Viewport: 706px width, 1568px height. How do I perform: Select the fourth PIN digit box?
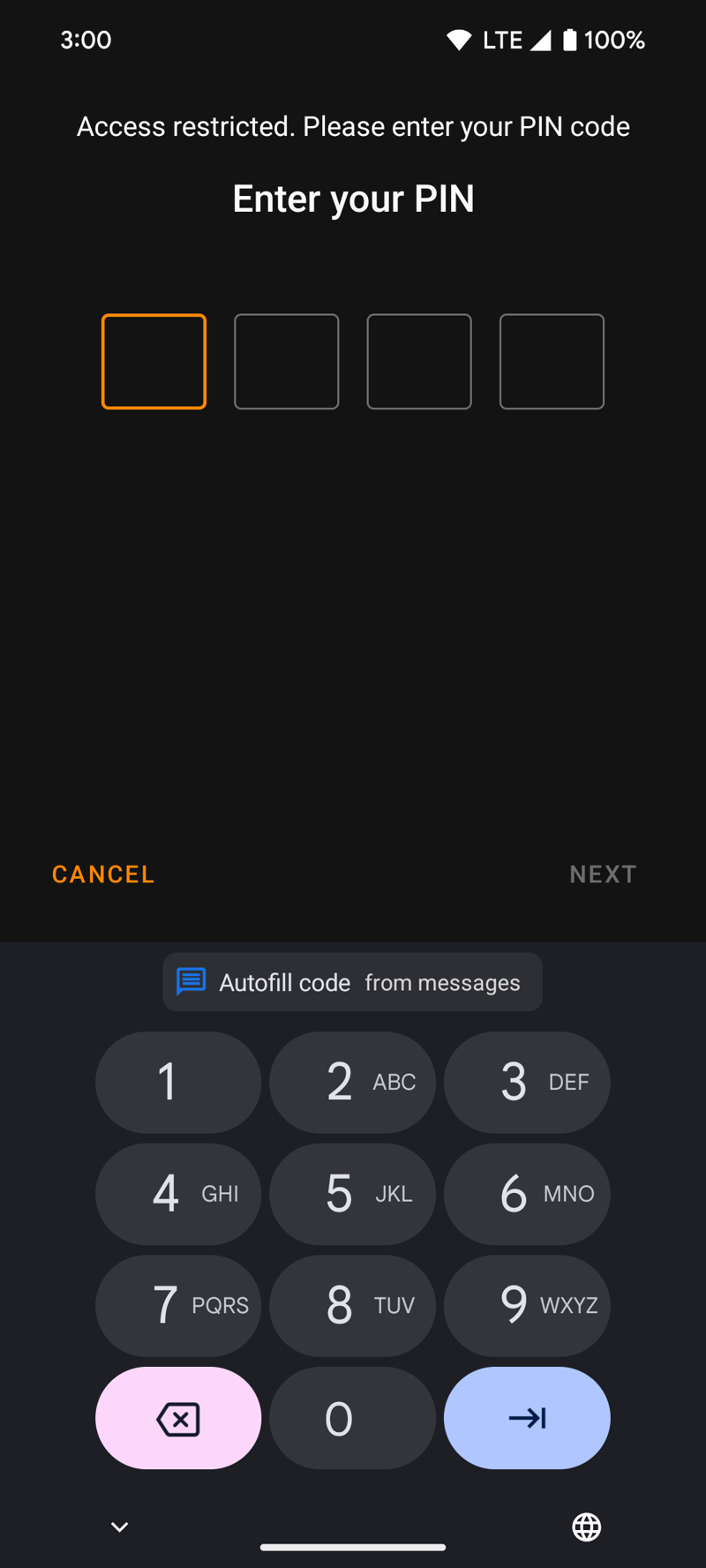552,362
